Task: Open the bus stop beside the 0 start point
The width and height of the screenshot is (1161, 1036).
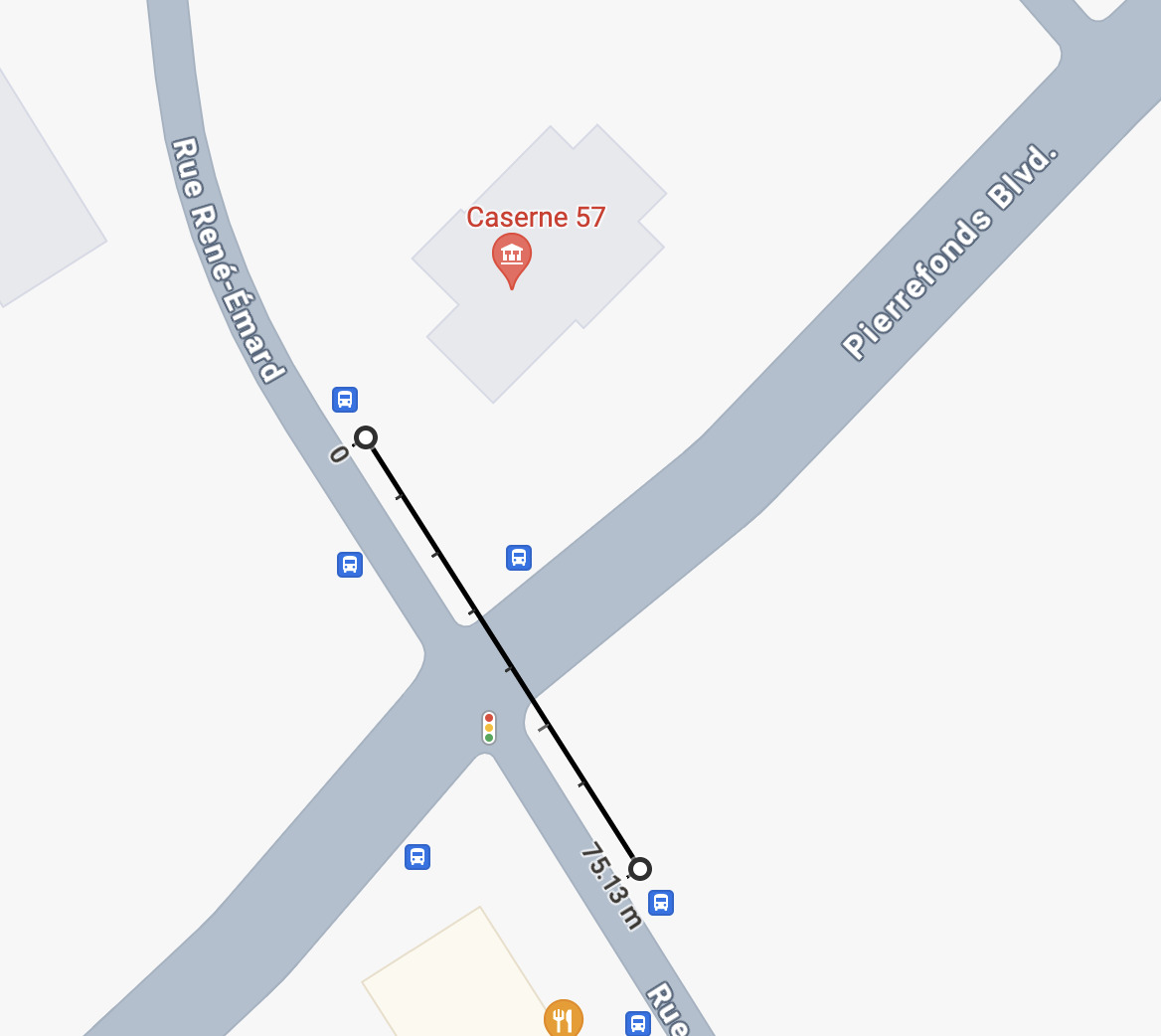Action: pyautogui.click(x=344, y=400)
